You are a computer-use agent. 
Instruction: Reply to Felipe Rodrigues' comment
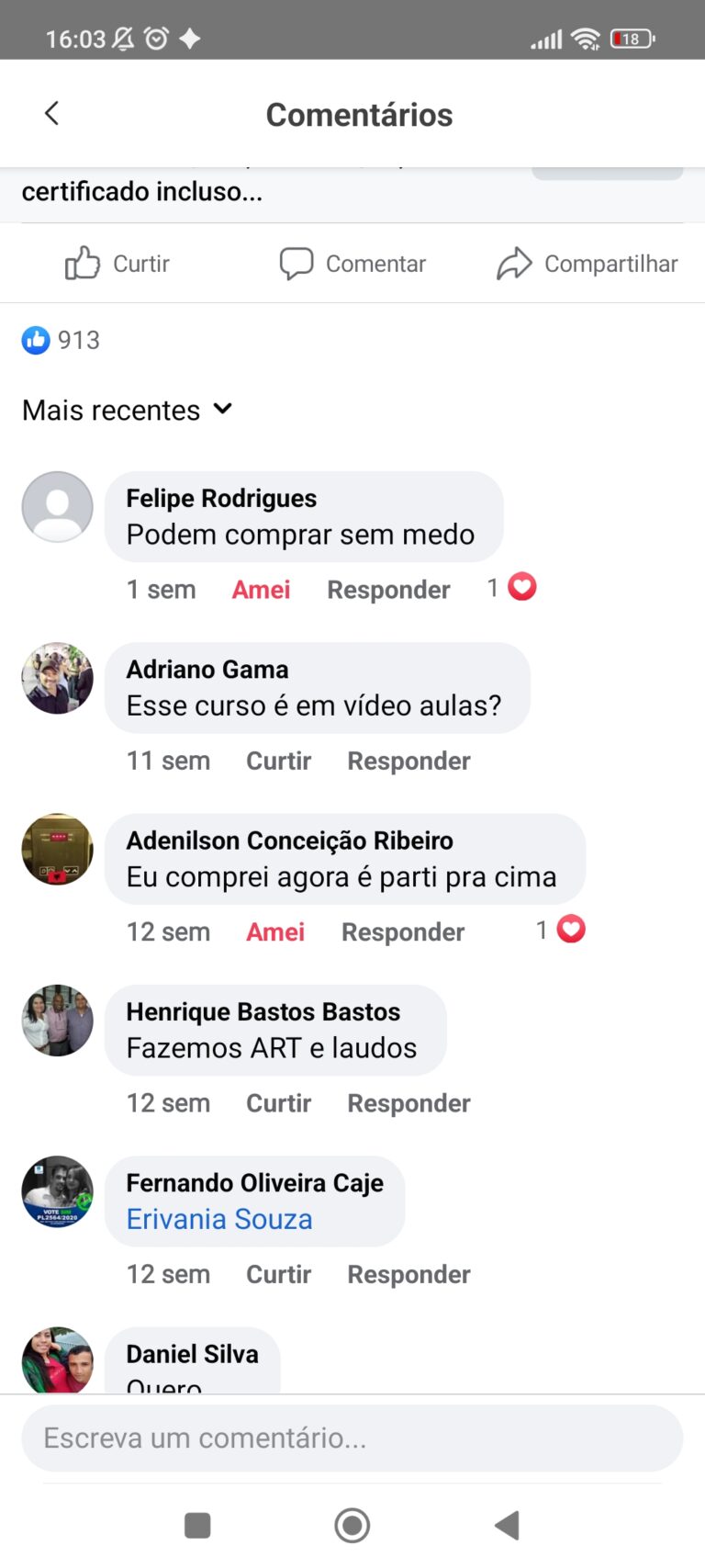click(388, 590)
